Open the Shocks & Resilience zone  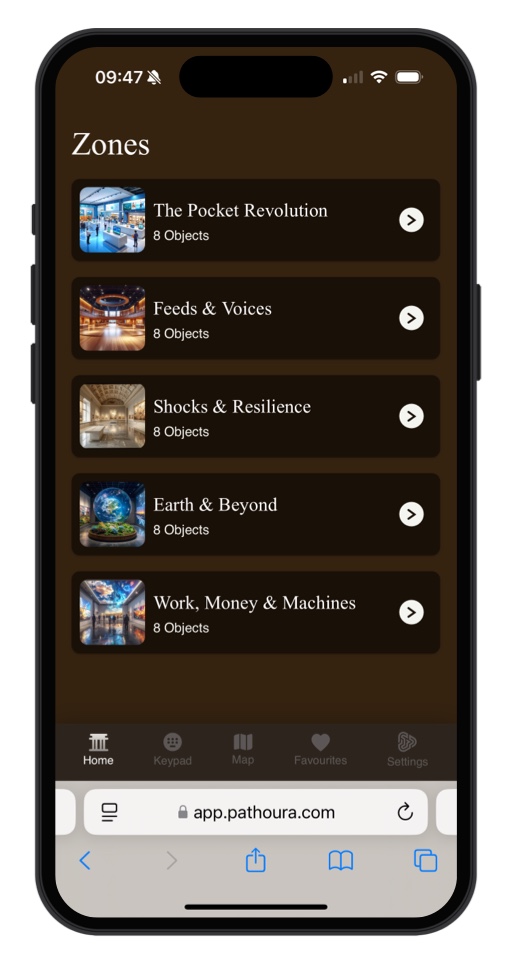click(x=256, y=416)
